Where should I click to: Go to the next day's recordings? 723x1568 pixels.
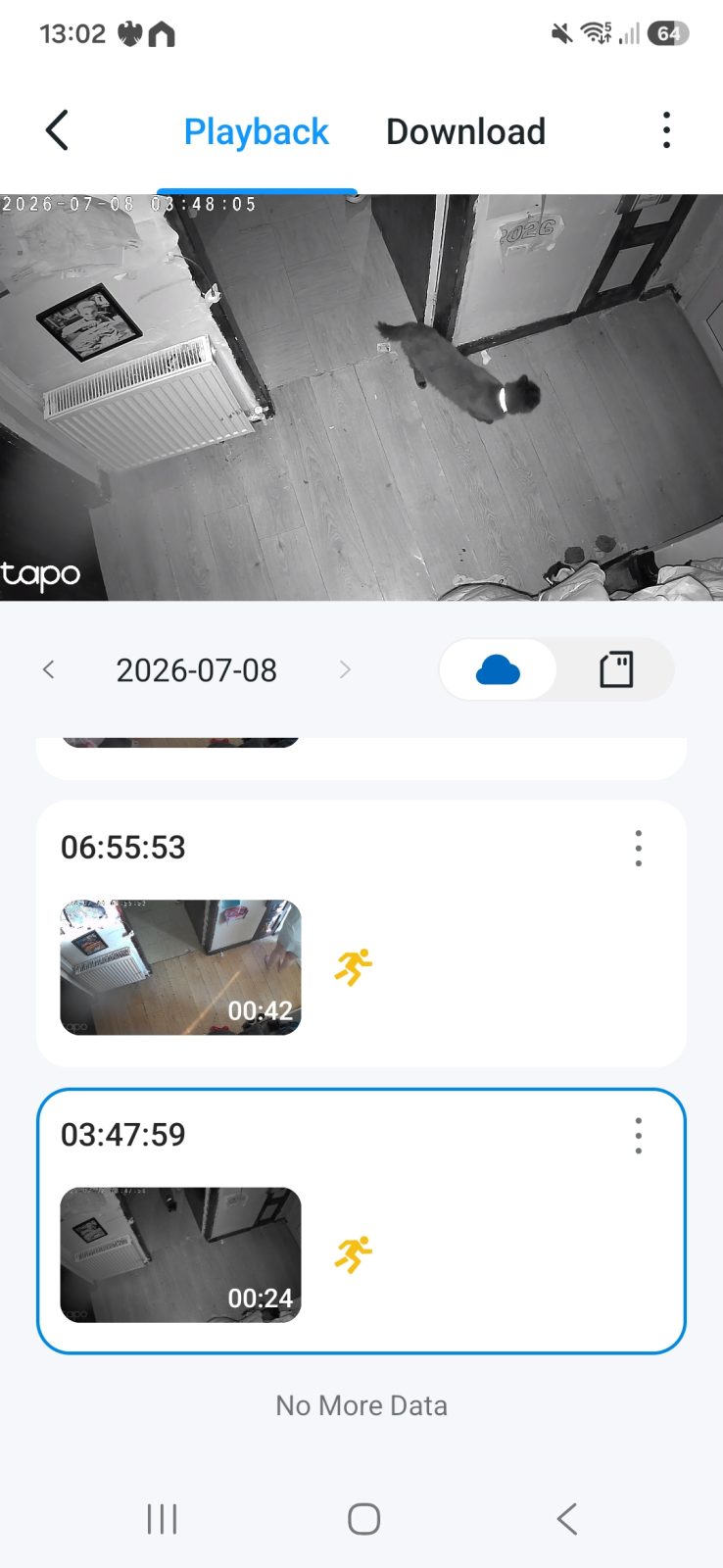(x=344, y=669)
